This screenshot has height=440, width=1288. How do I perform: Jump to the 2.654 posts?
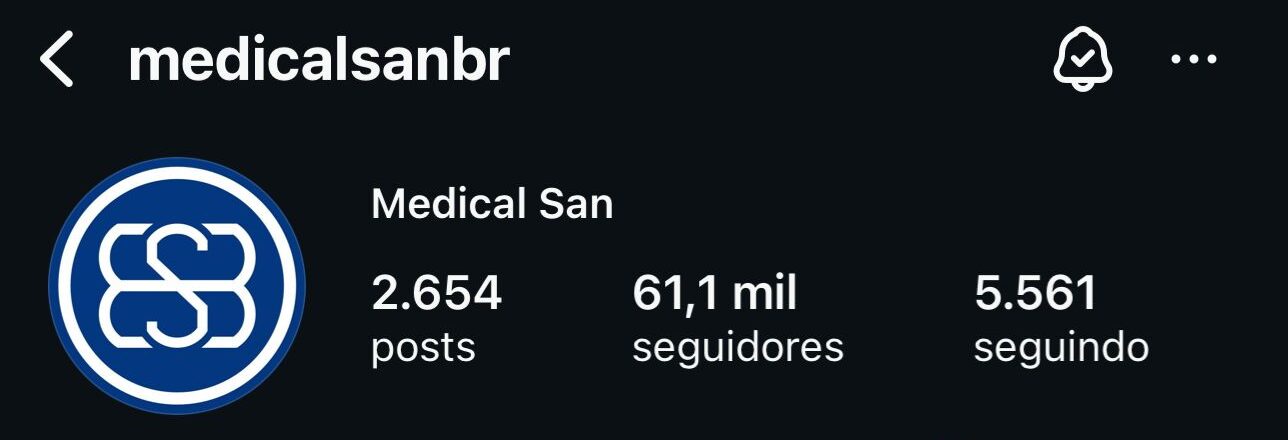coord(436,319)
